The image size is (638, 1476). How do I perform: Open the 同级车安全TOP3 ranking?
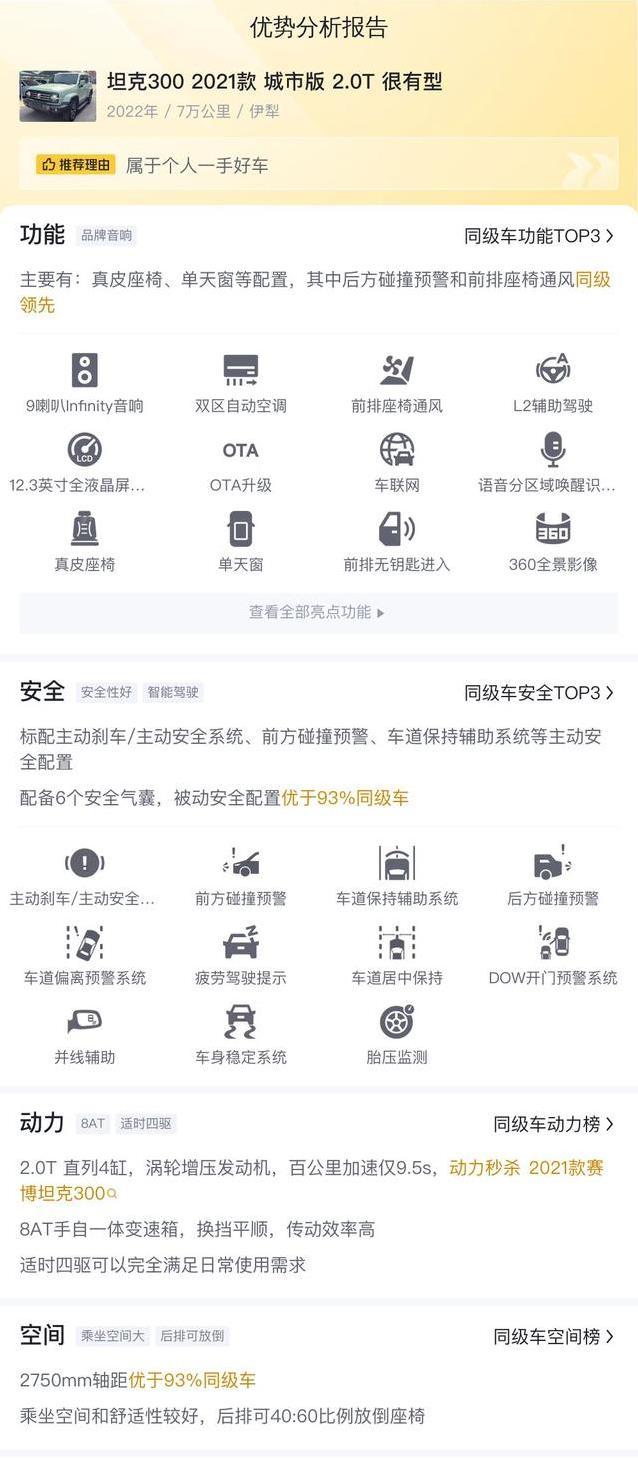[x=538, y=692]
